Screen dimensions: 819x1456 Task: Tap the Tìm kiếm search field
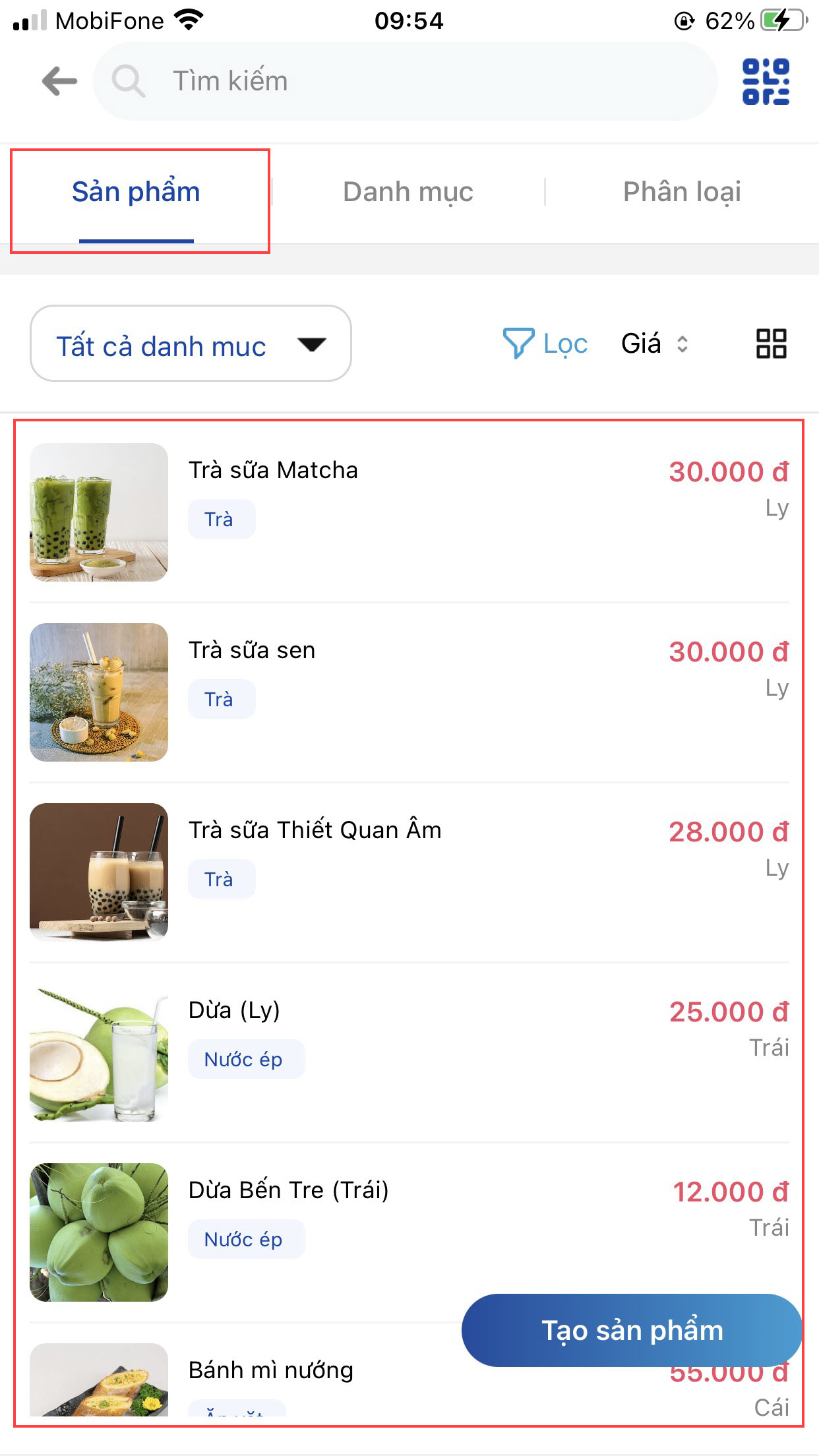[405, 81]
